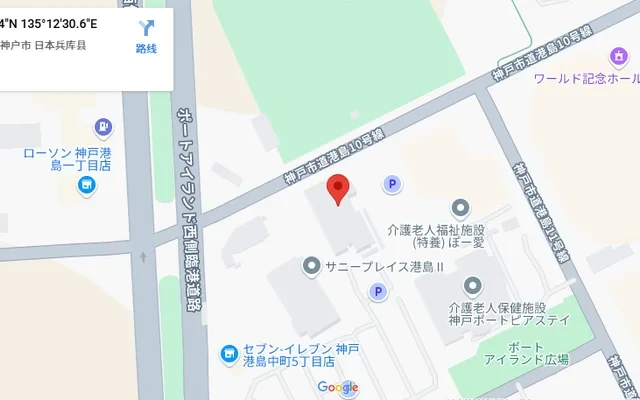The image size is (640, 400).
Task: Open directions via the 路线 button
Action: click(x=146, y=36)
